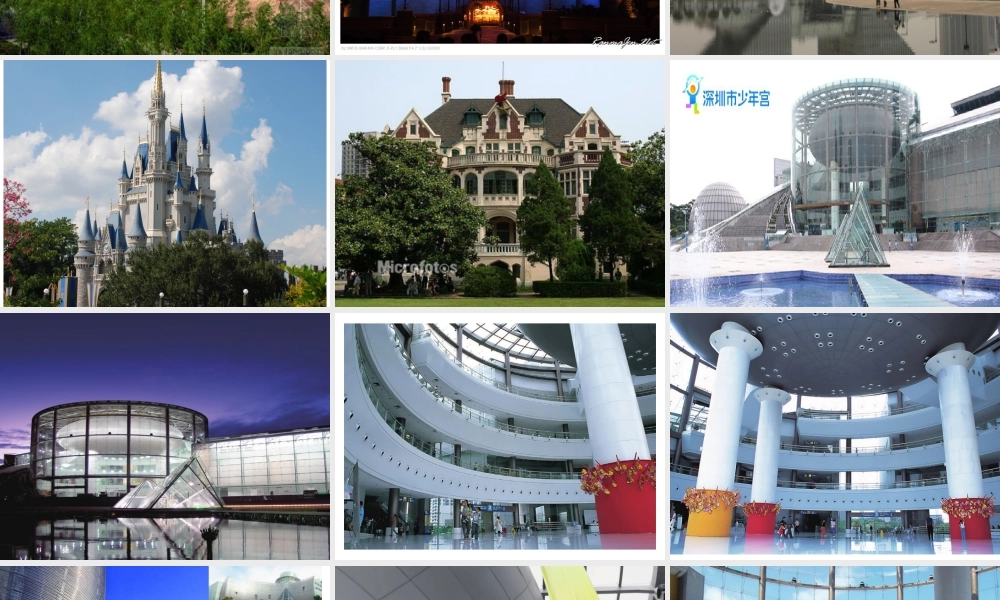Viewport: 1000px width, 600px height.
Task: View the spiral atrium interior photo
Action: pyautogui.click(x=499, y=437)
